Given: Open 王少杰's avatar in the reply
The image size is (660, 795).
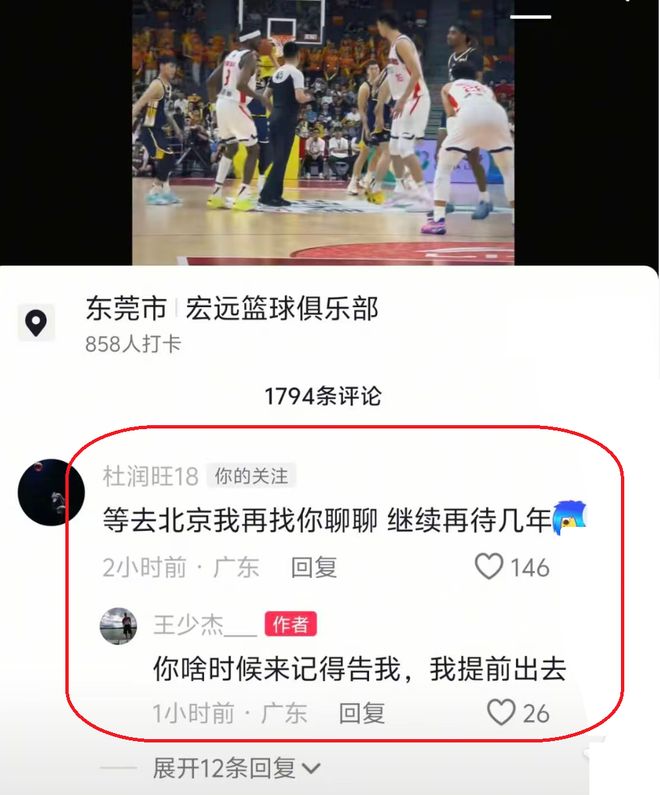Looking at the screenshot, I should coord(118,626).
